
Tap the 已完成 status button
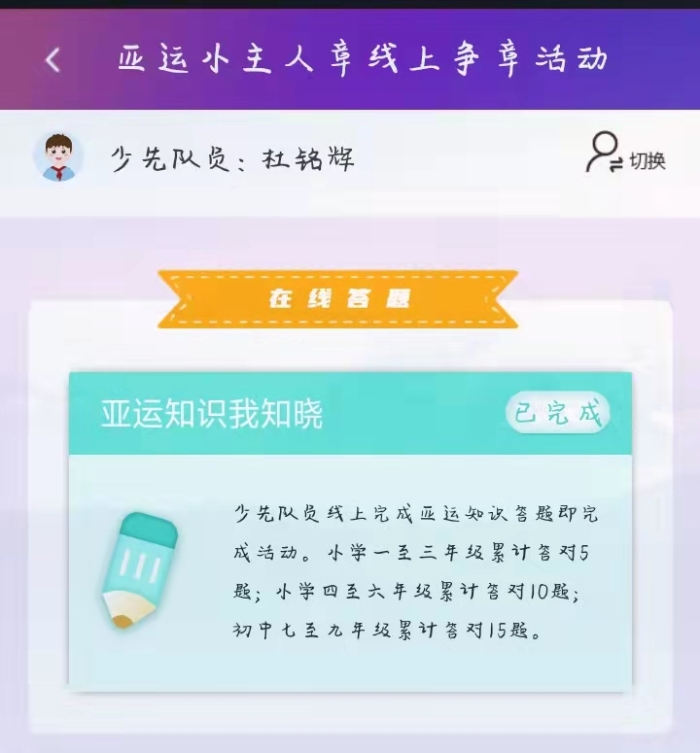pyautogui.click(x=558, y=414)
